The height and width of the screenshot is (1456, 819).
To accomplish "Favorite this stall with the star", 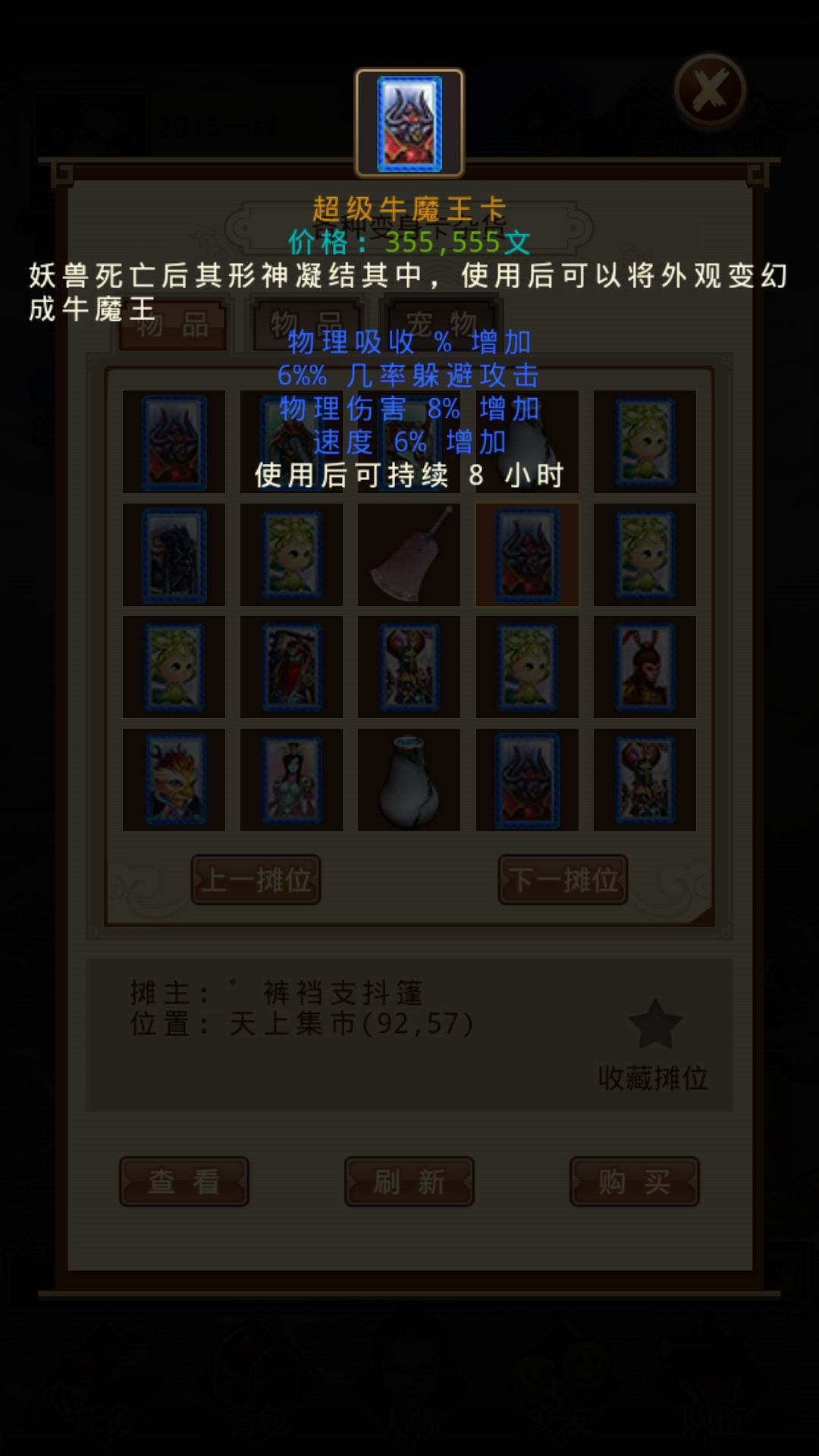I will (x=655, y=1025).
